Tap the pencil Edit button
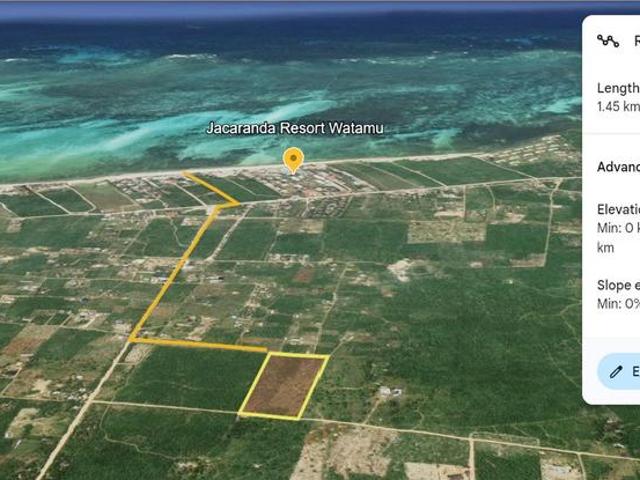The image size is (640, 480). click(620, 371)
